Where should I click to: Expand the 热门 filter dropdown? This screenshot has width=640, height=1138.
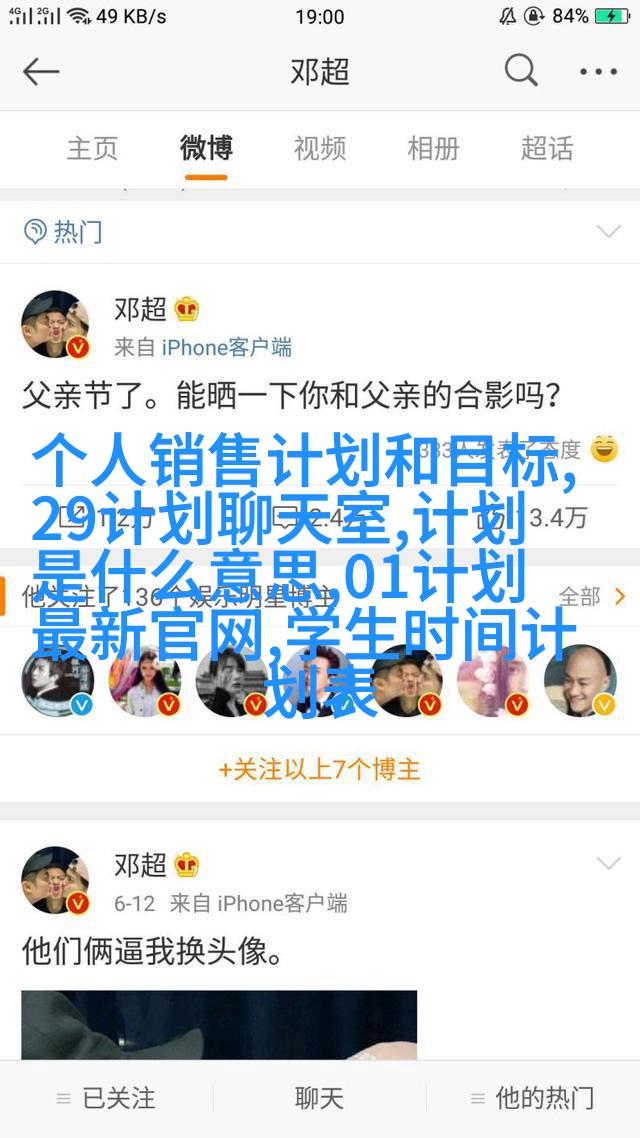(608, 232)
